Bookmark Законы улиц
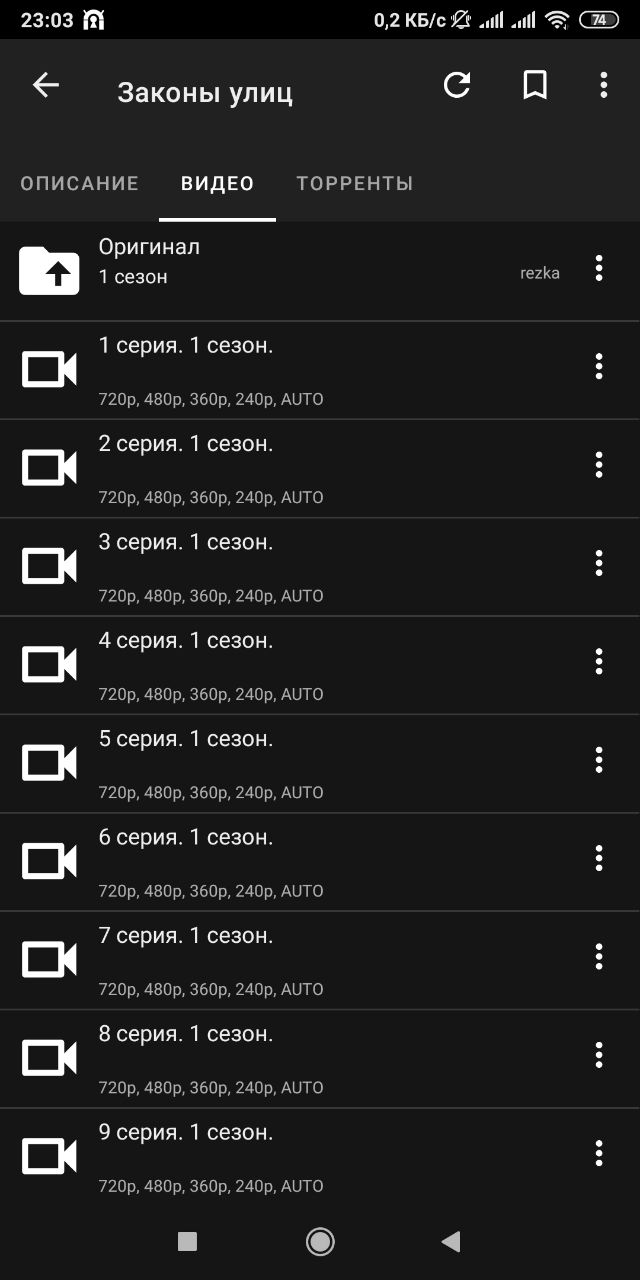This screenshot has height=1280, width=640. pos(535,86)
